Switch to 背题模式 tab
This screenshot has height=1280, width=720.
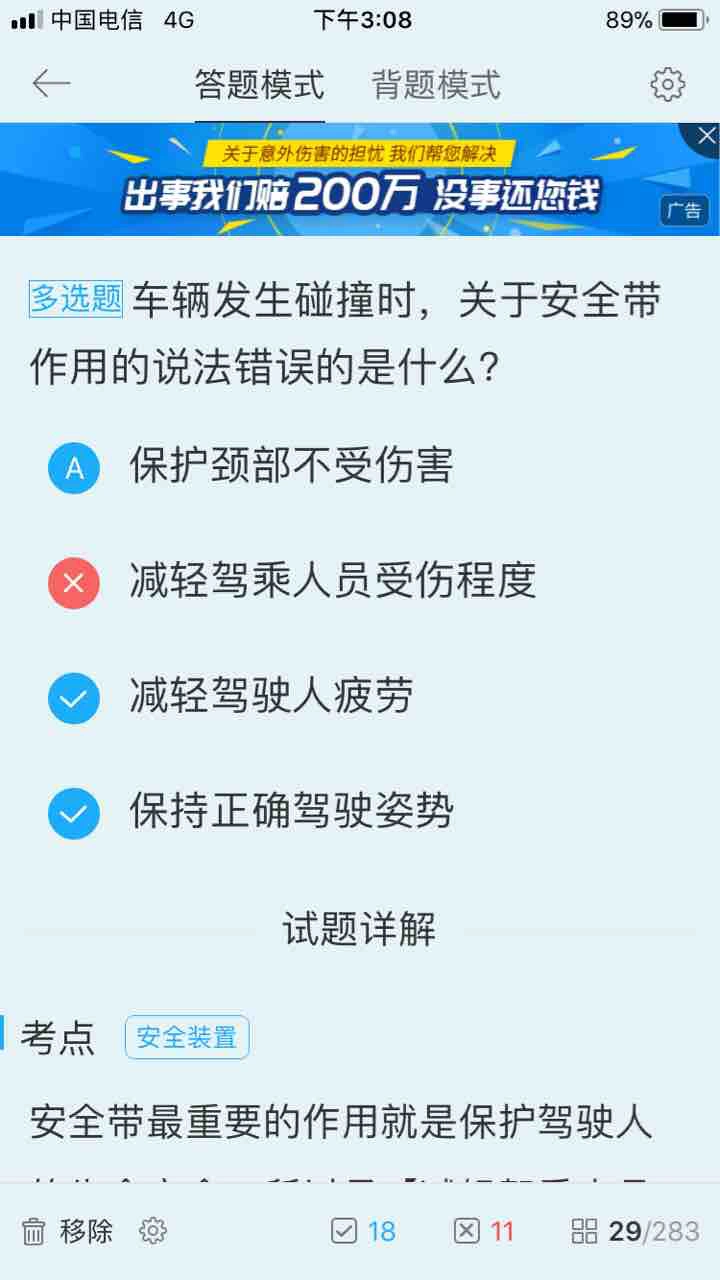pos(436,85)
